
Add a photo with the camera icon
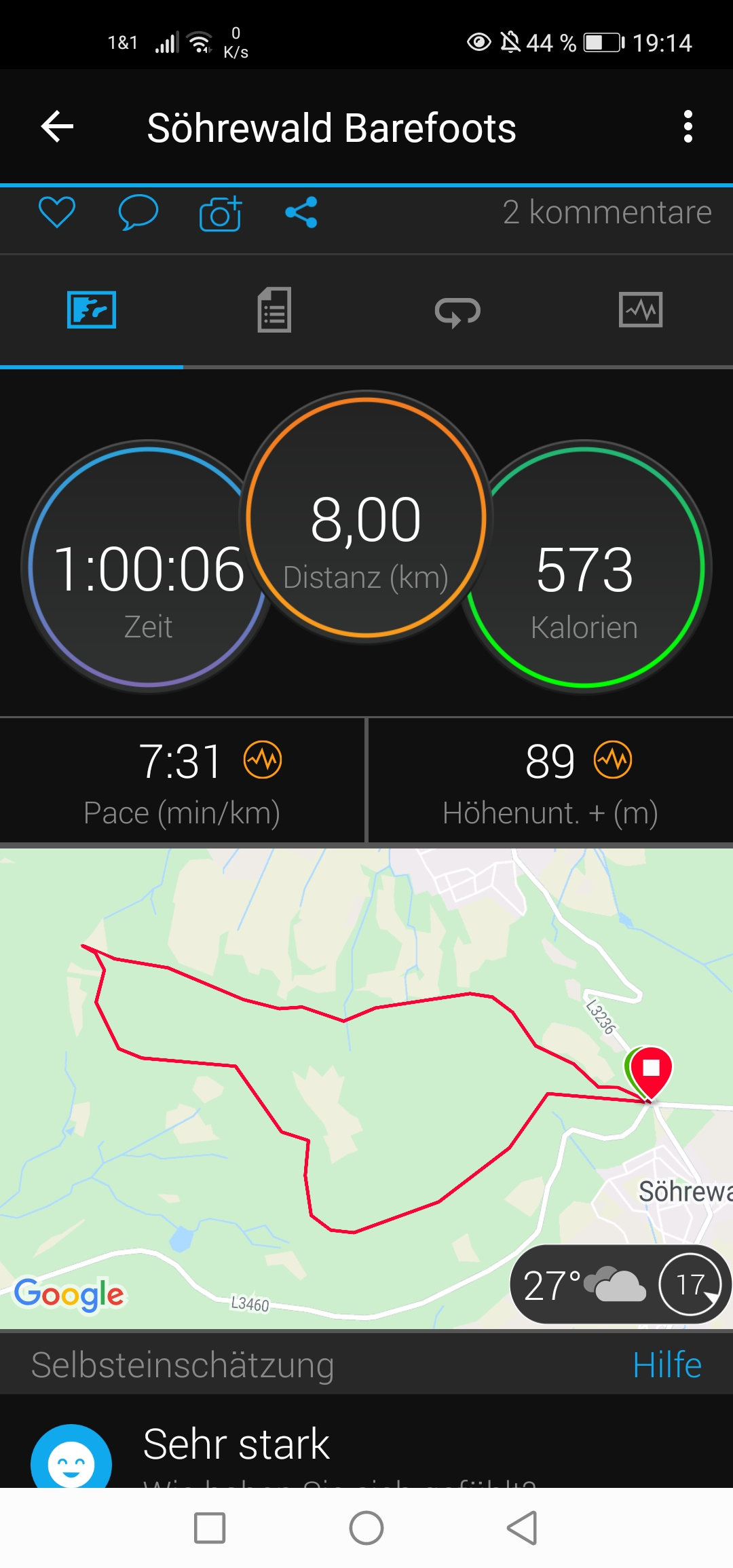coord(221,214)
